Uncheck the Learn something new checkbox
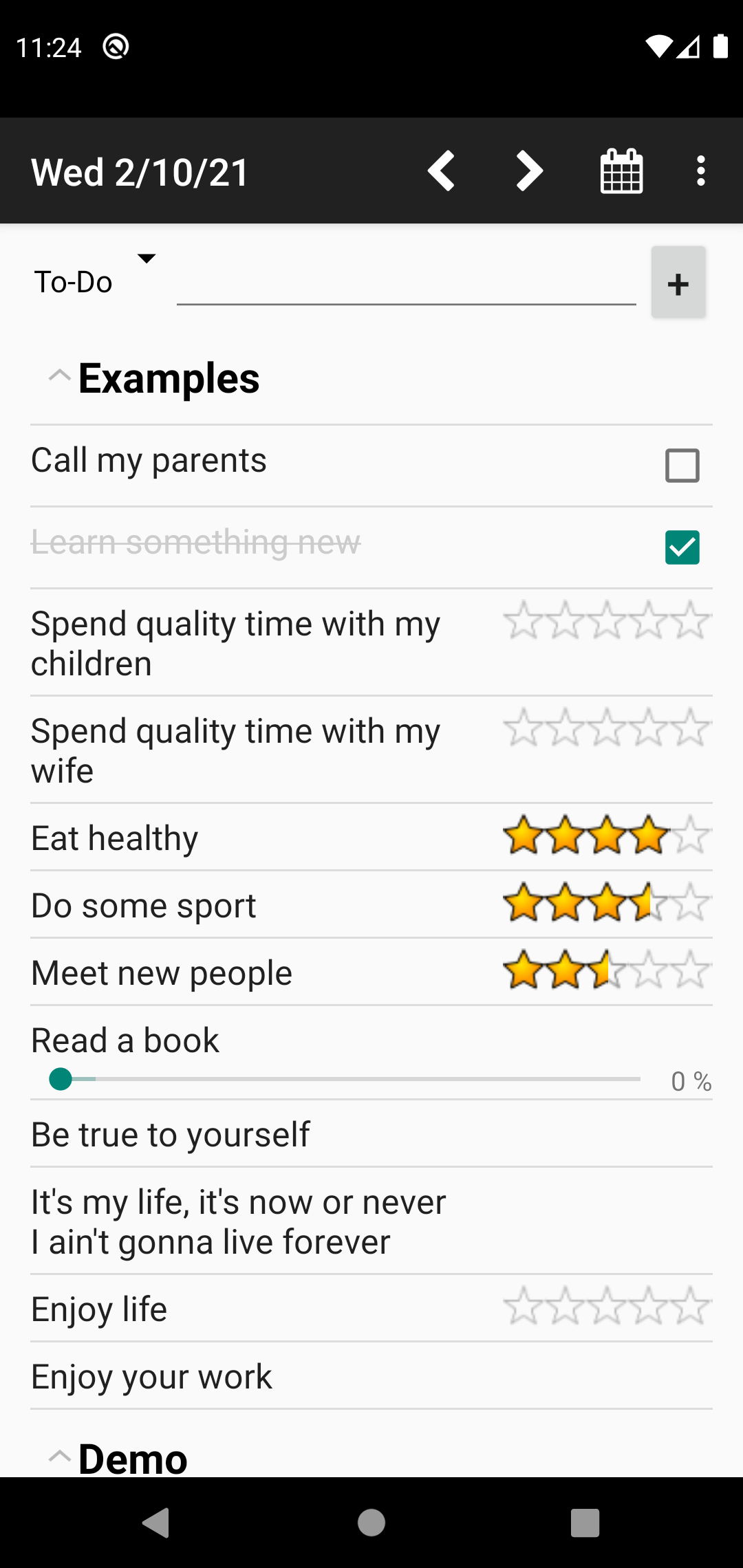 tap(682, 547)
